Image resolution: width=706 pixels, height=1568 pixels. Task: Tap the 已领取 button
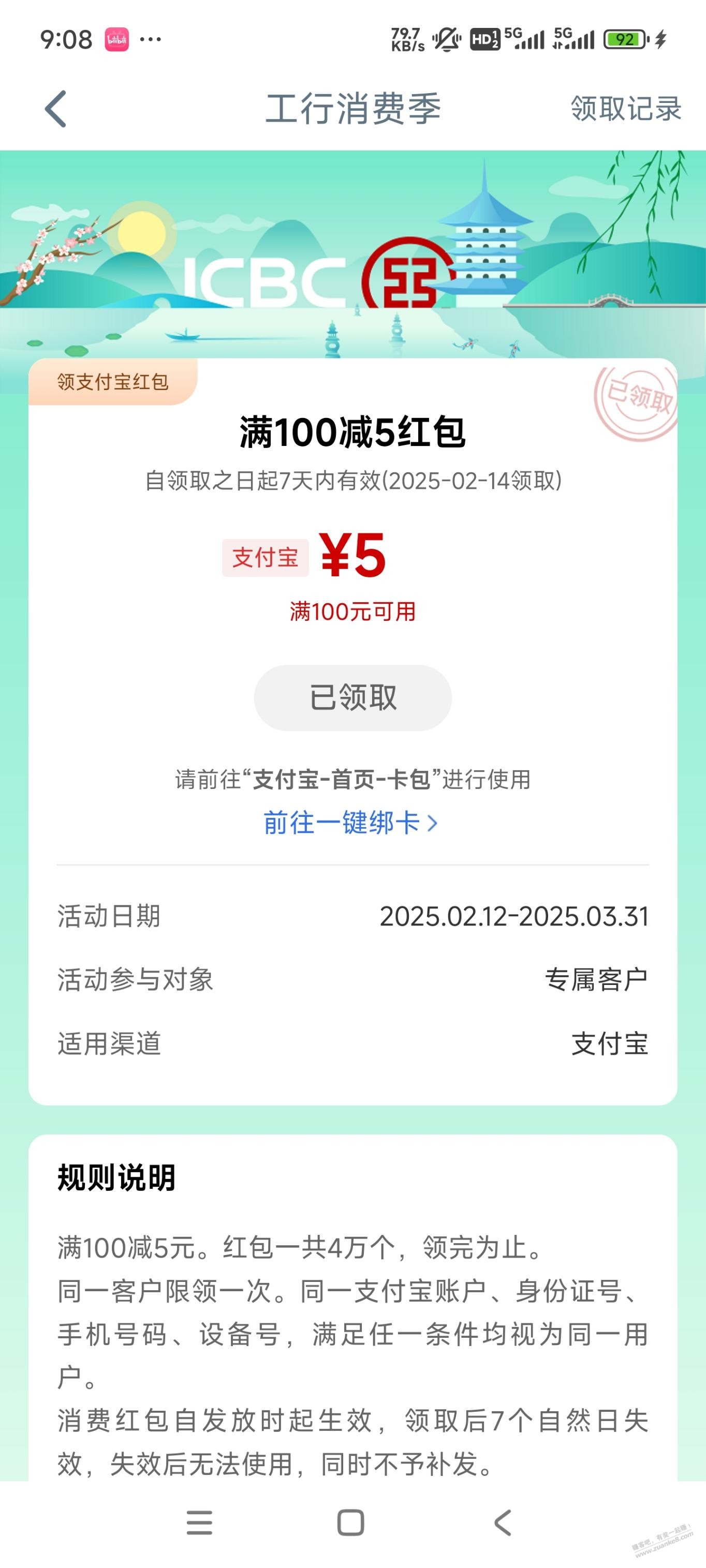(352, 697)
